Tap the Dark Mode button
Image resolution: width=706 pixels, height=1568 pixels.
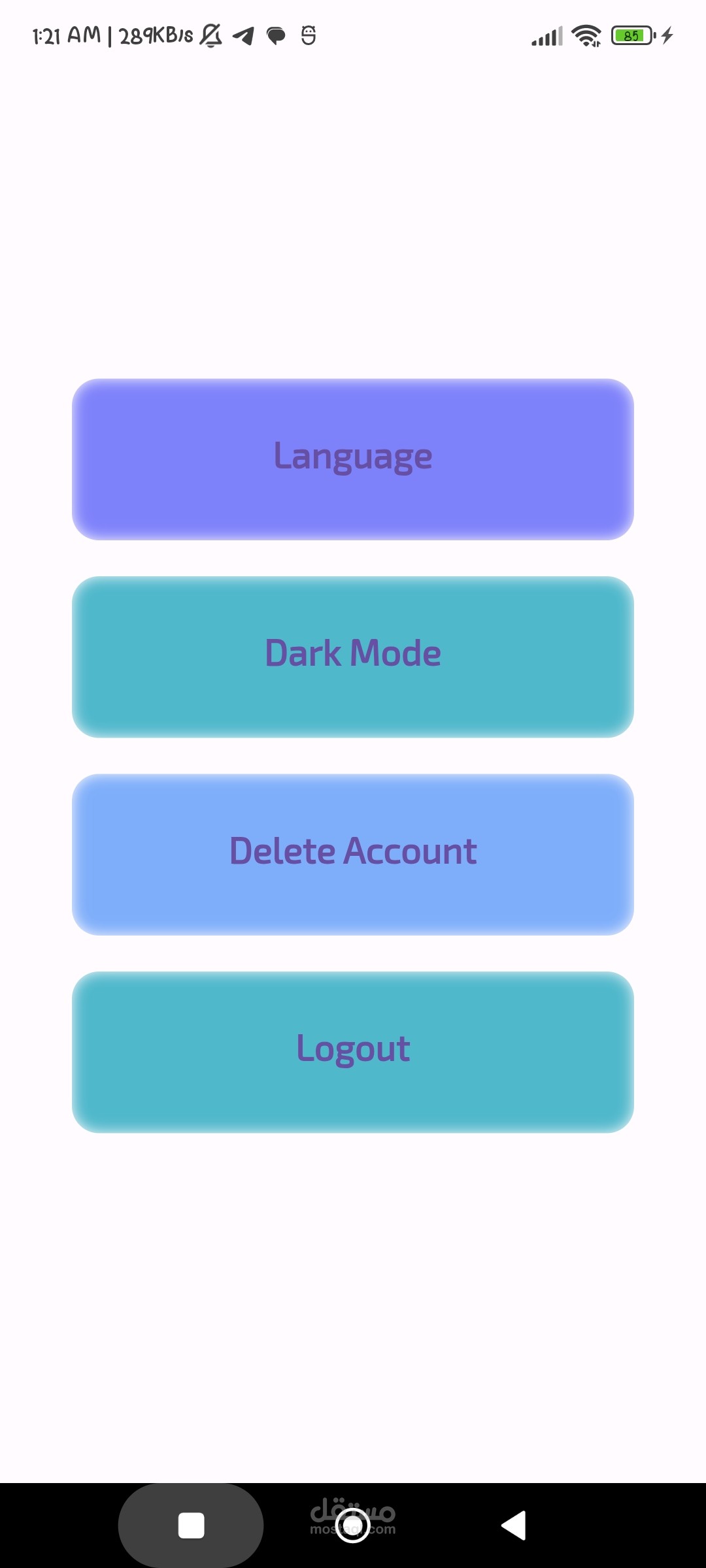coord(353,657)
